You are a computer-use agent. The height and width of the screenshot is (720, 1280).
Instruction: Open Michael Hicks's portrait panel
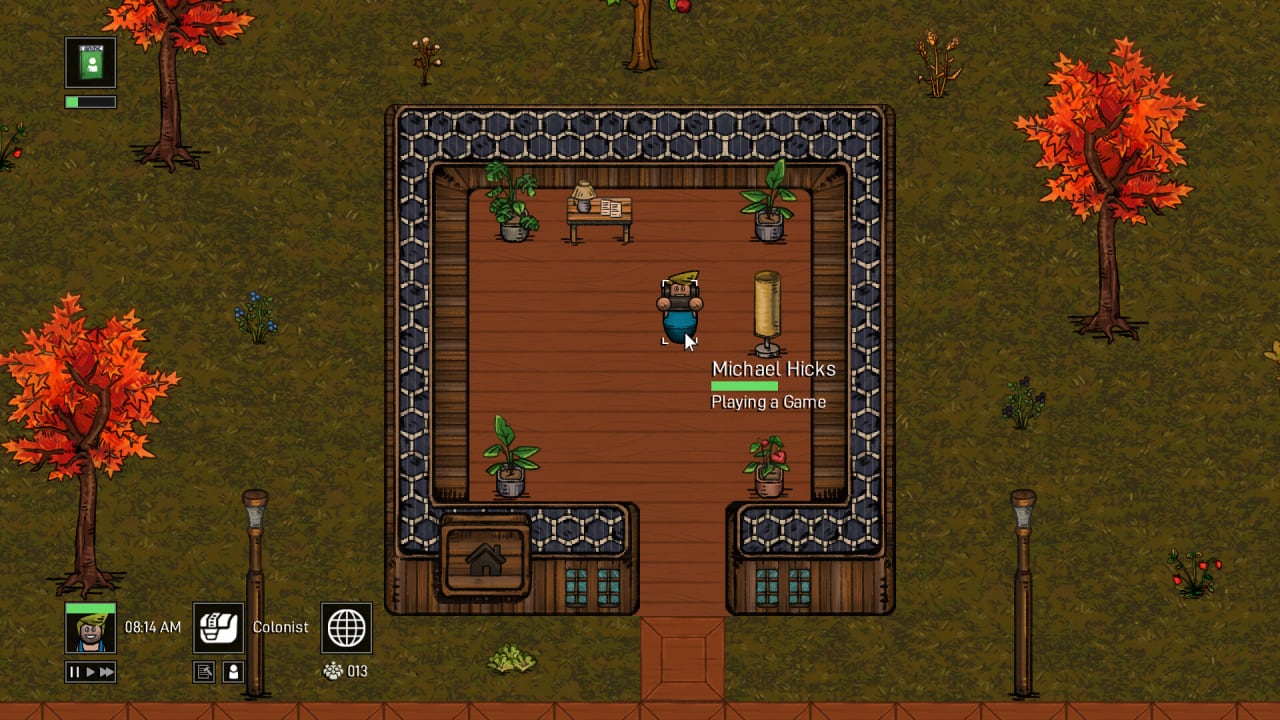click(90, 630)
